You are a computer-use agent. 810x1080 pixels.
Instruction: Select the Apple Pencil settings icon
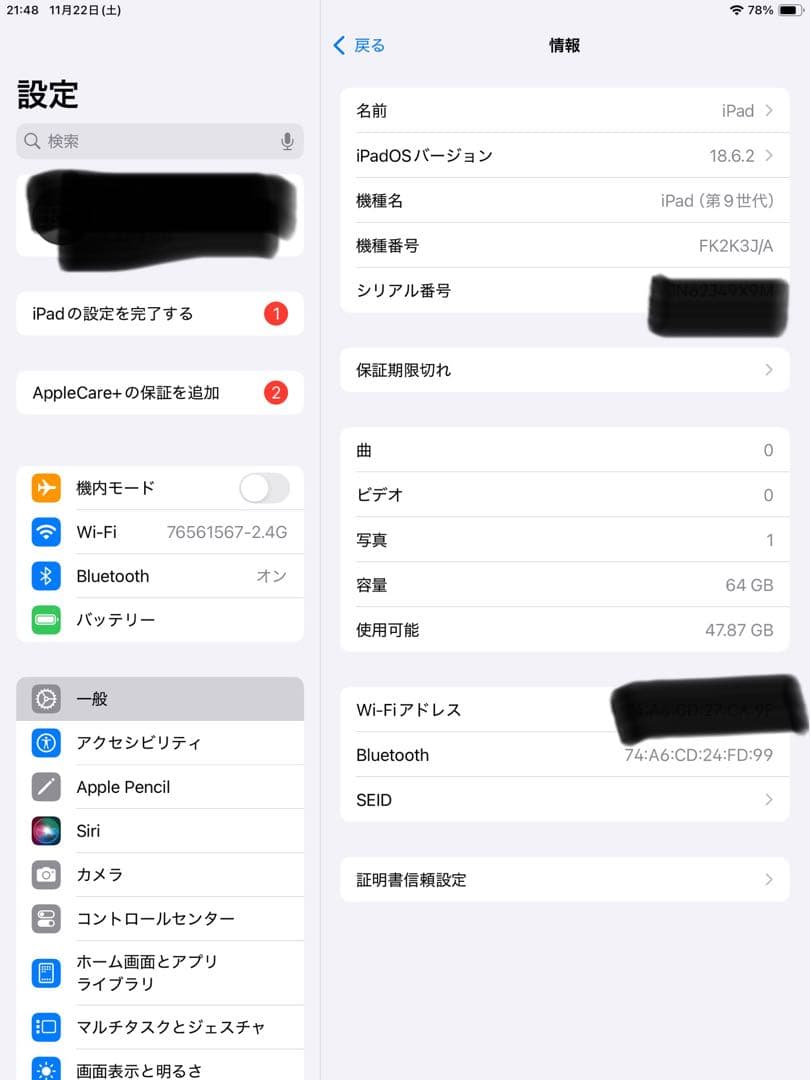pyautogui.click(x=45, y=787)
